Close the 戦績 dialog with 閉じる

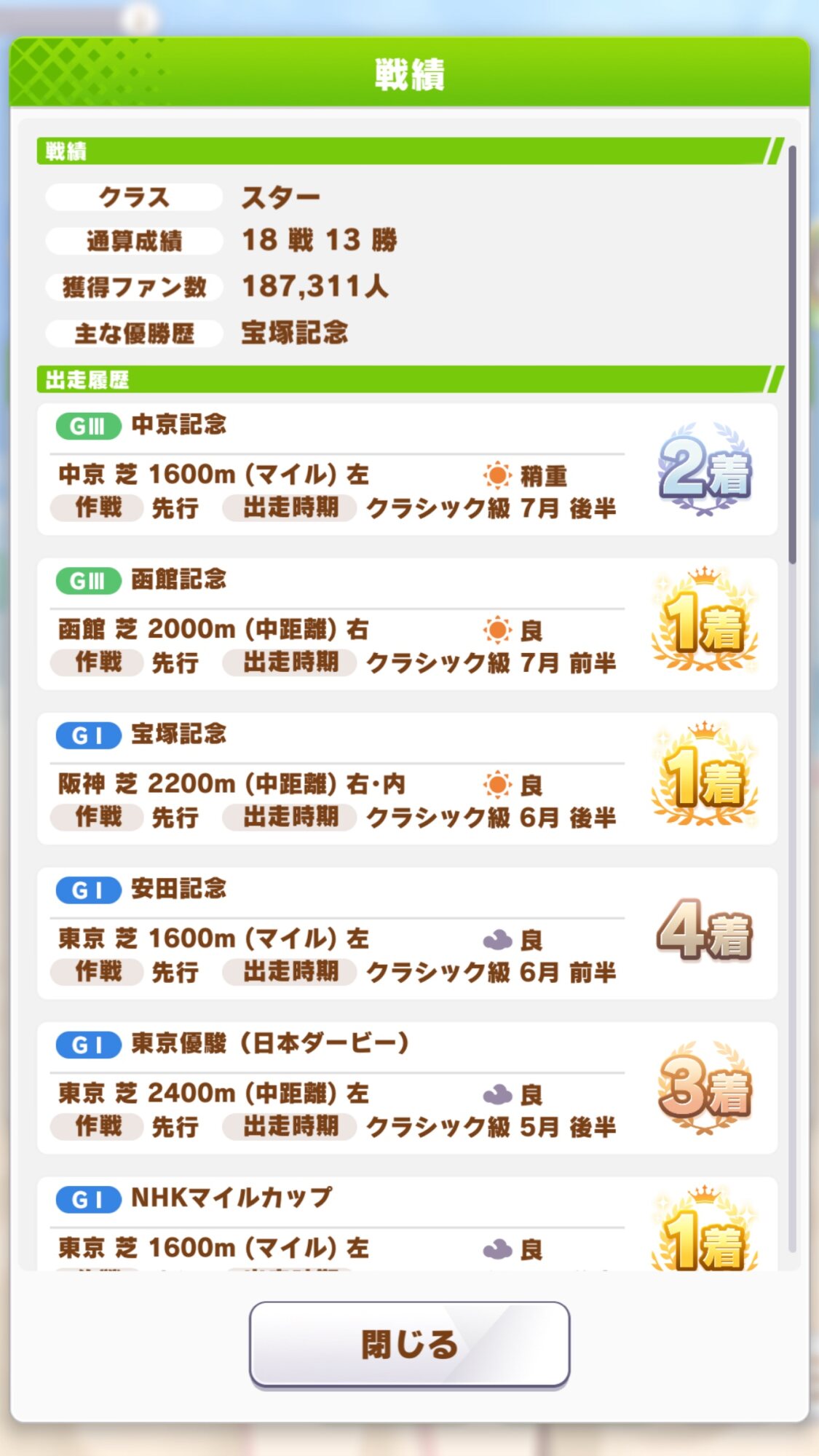coord(409,1344)
